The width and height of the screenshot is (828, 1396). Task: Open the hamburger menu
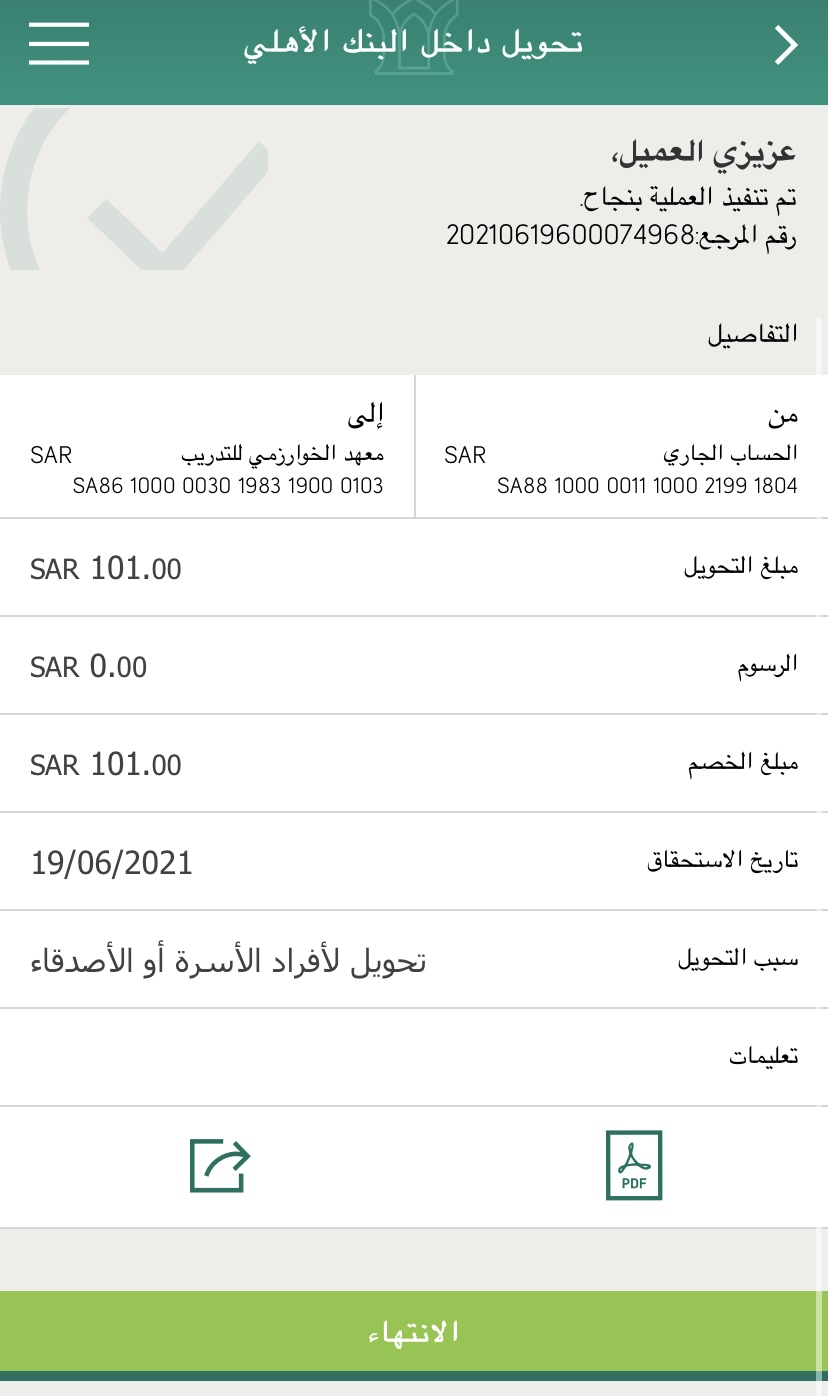coord(59,44)
